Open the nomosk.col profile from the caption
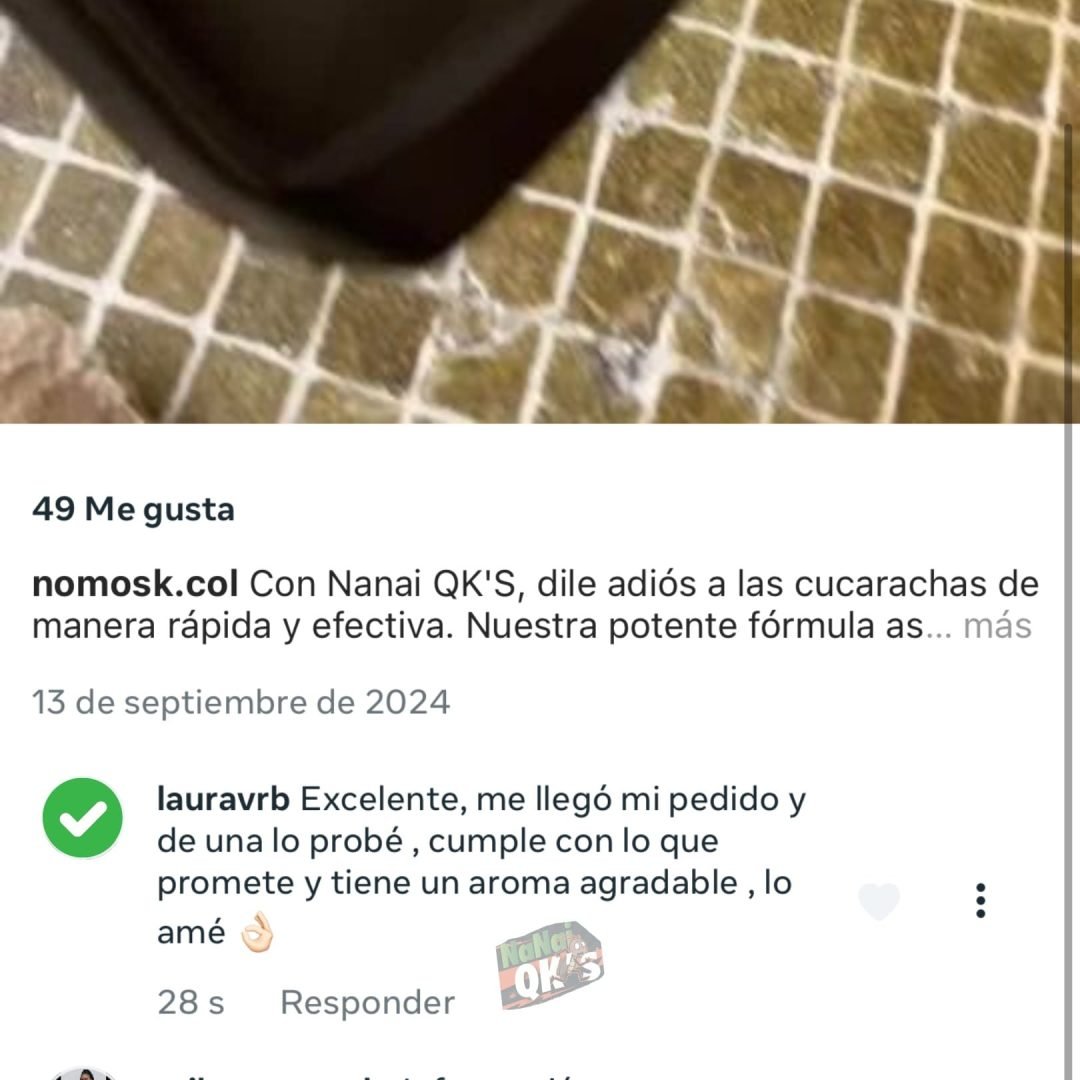 pos(135,584)
